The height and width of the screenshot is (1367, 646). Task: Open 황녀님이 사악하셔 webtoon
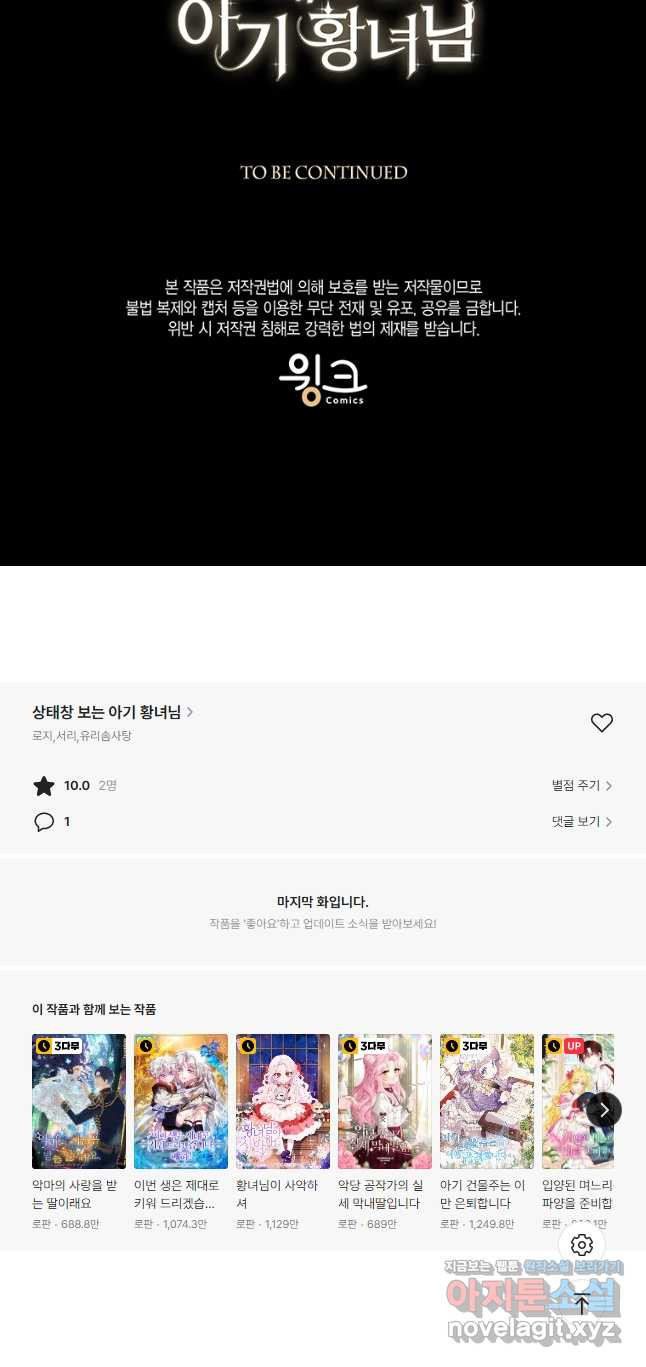pyautogui.click(x=283, y=1101)
